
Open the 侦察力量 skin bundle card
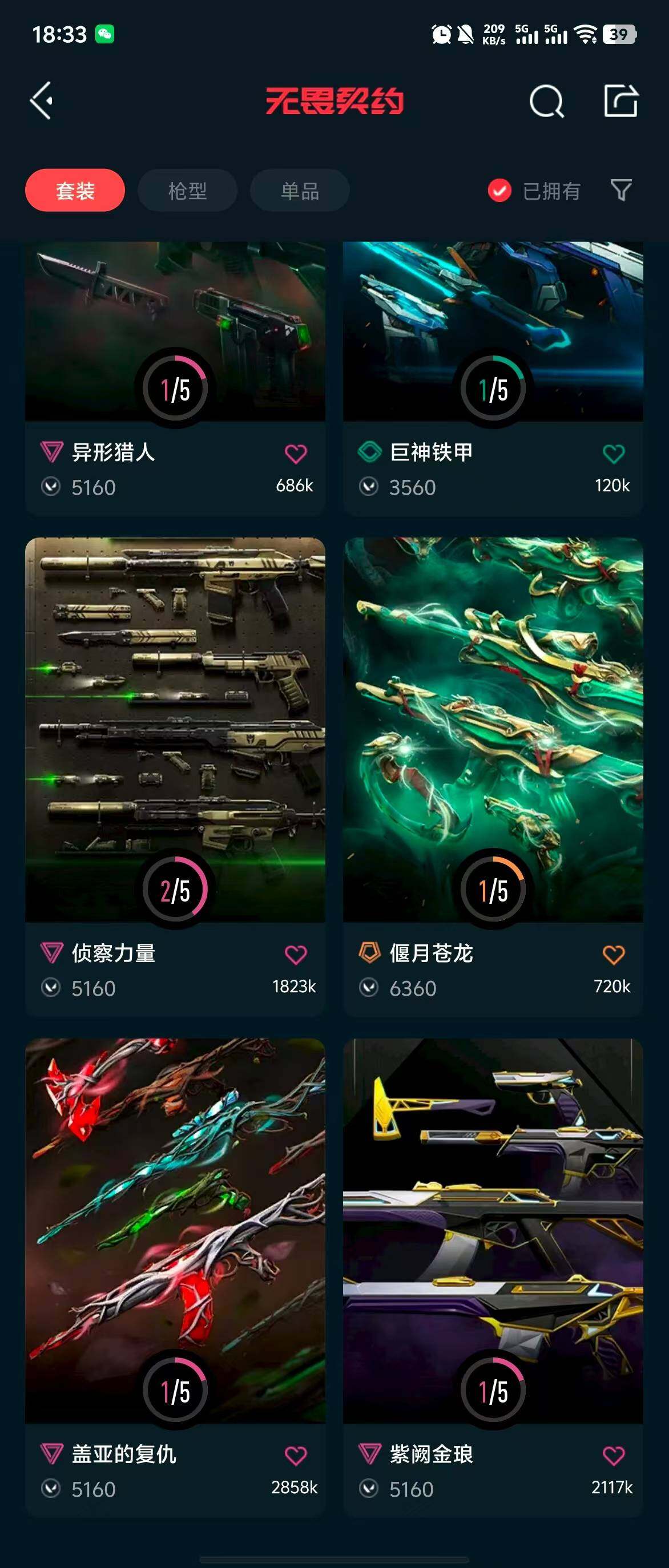[175, 730]
